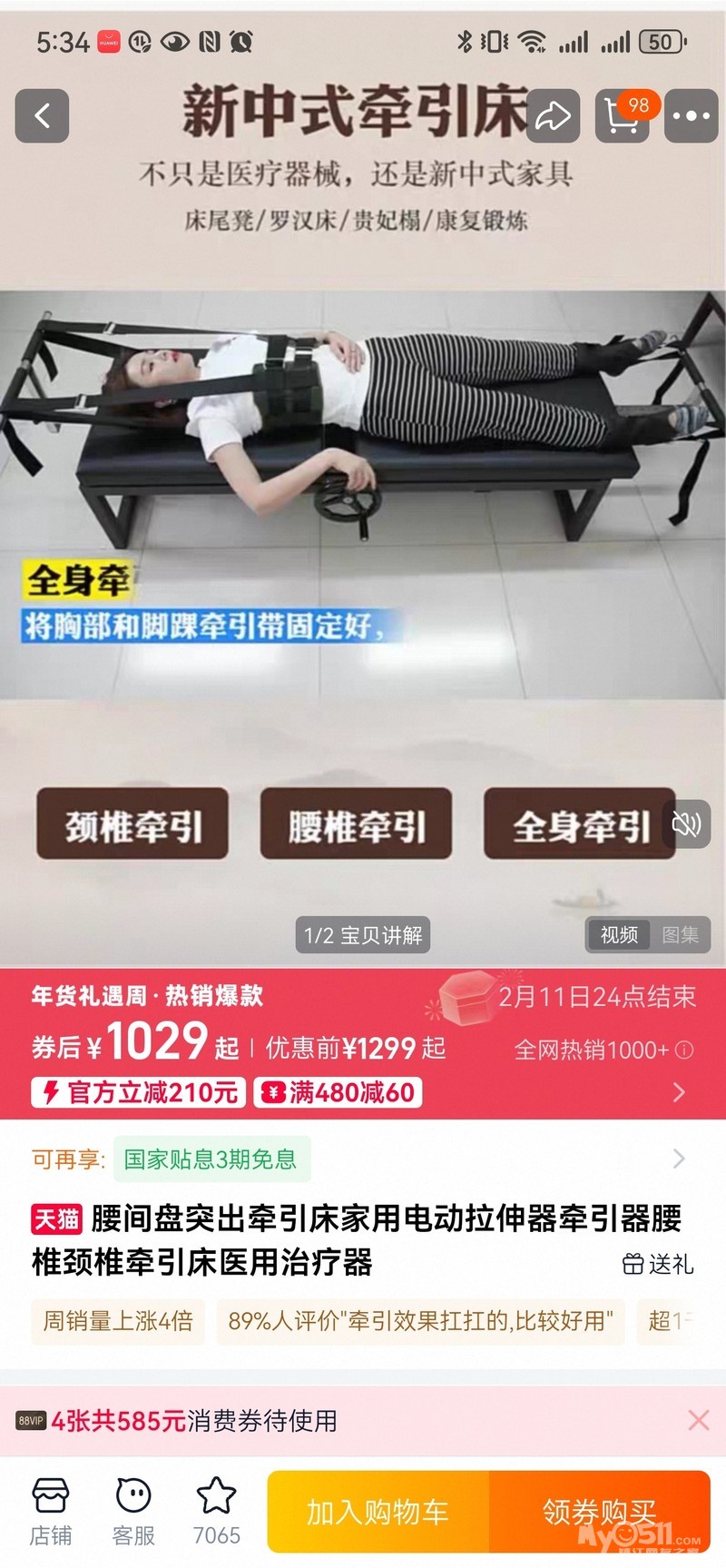Open the shopping cart with 98 items
Image resolution: width=726 pixels, height=1568 pixels.
(623, 115)
